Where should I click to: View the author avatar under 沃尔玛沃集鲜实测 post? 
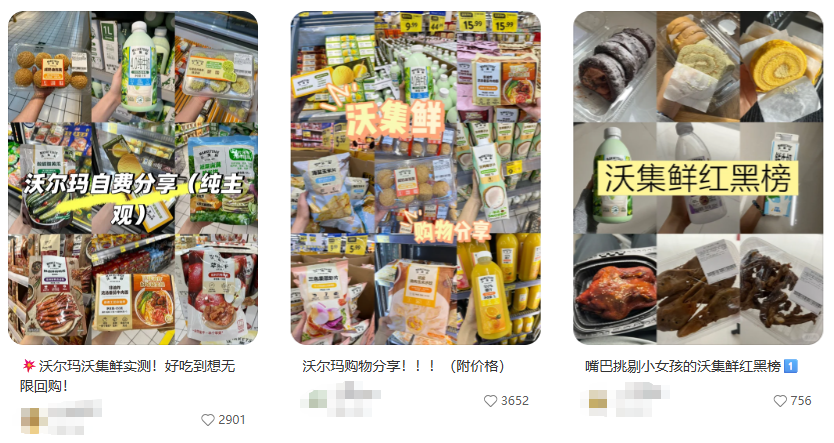[30, 419]
